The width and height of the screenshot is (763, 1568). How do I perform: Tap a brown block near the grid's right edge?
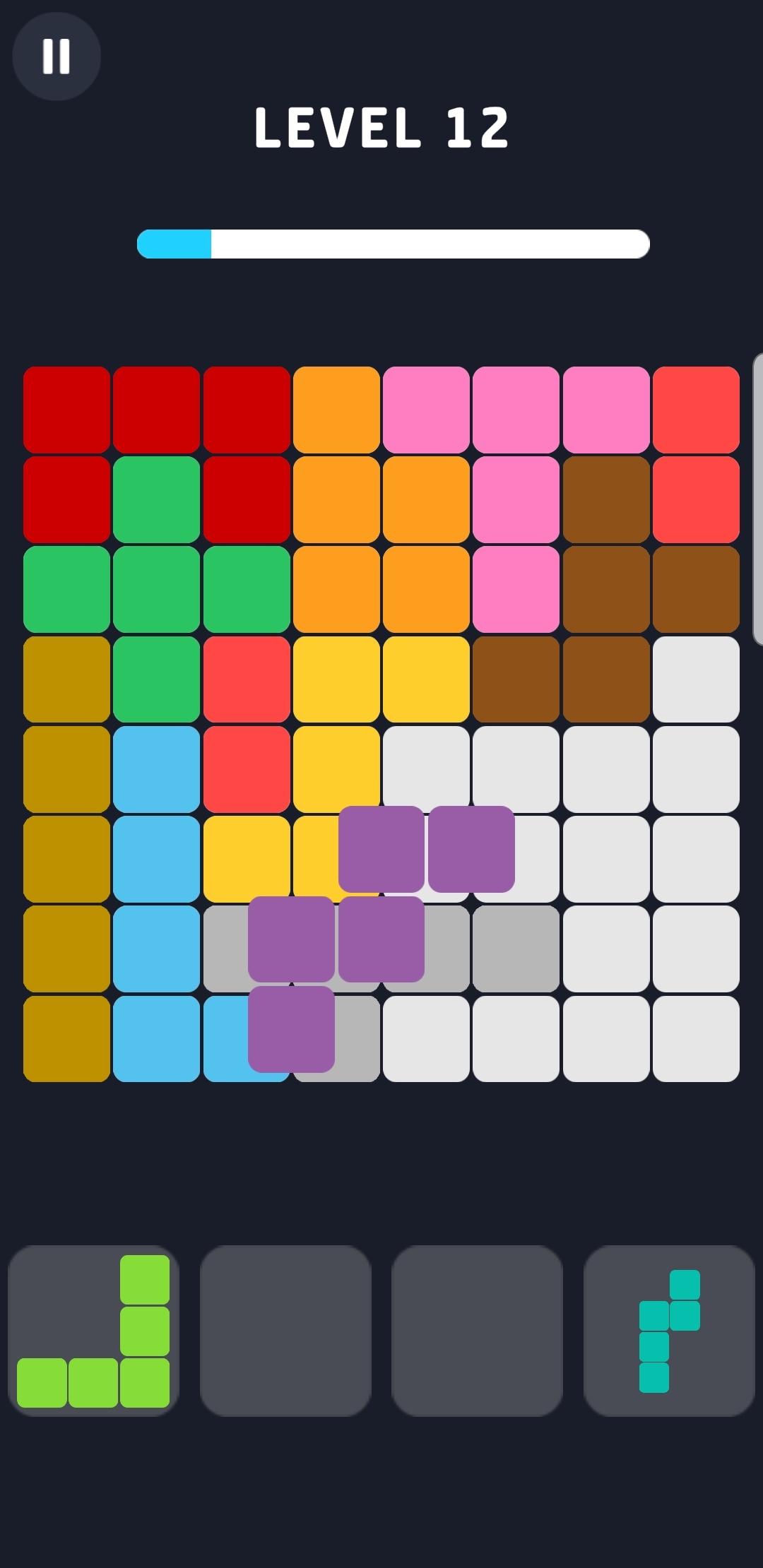(x=694, y=588)
